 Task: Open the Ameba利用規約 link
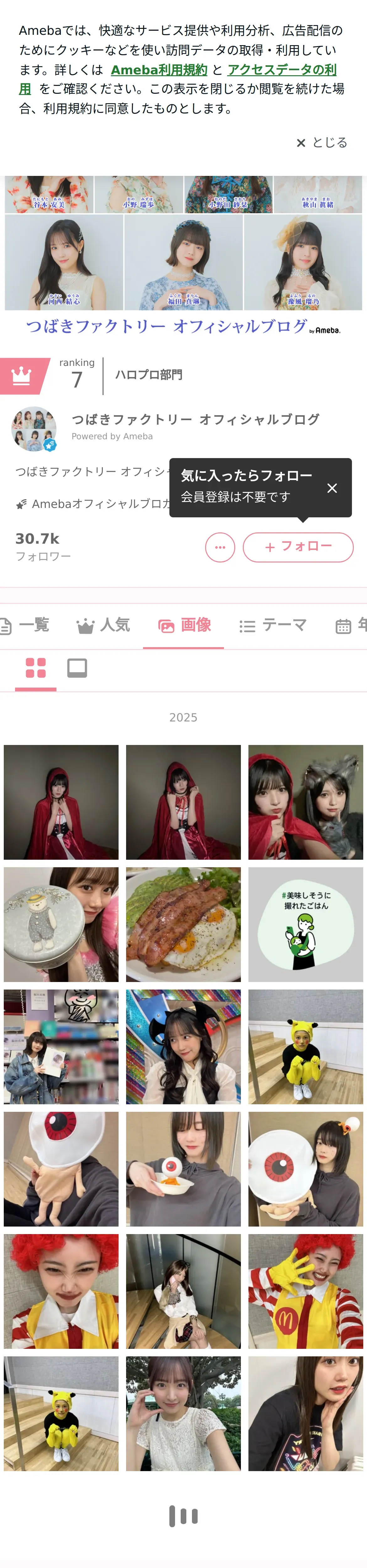tap(159, 70)
